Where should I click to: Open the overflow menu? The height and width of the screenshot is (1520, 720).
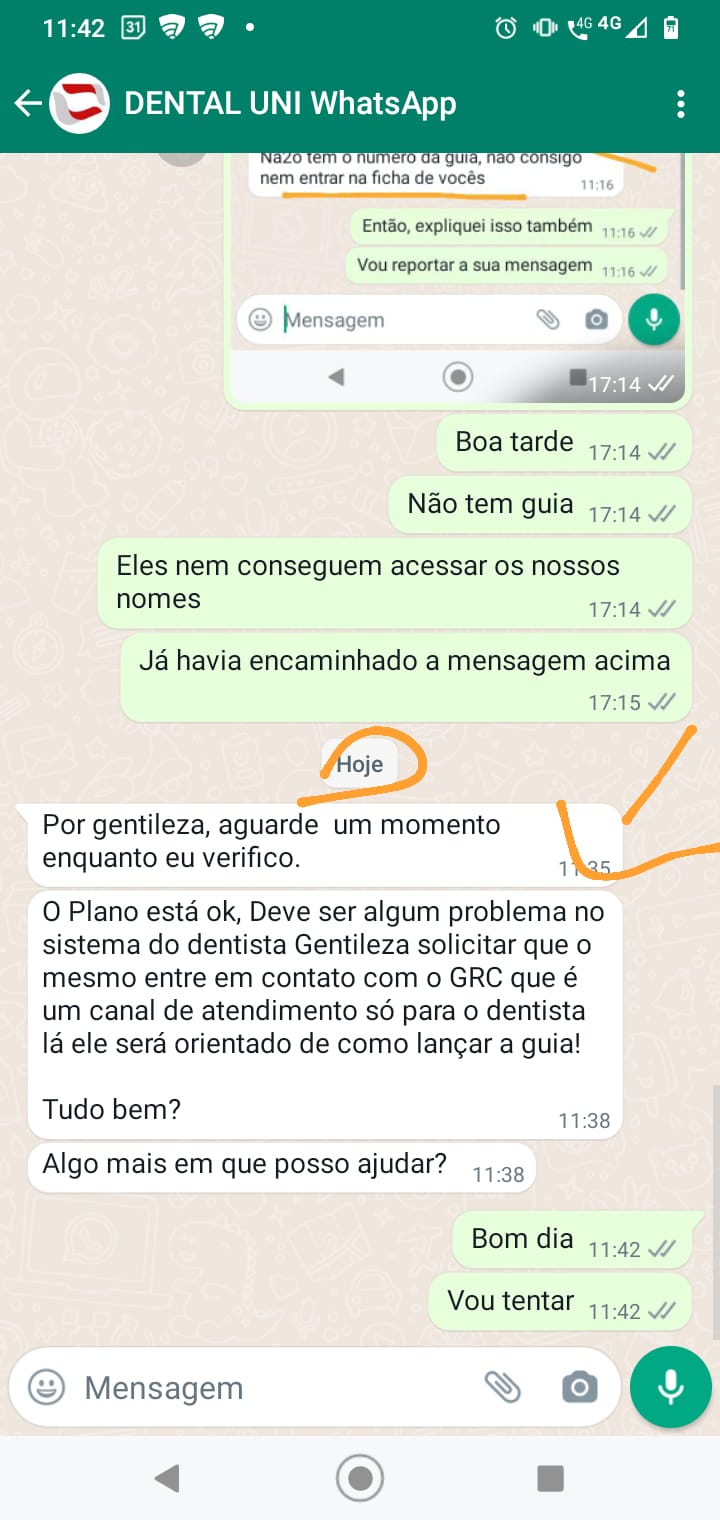[681, 104]
